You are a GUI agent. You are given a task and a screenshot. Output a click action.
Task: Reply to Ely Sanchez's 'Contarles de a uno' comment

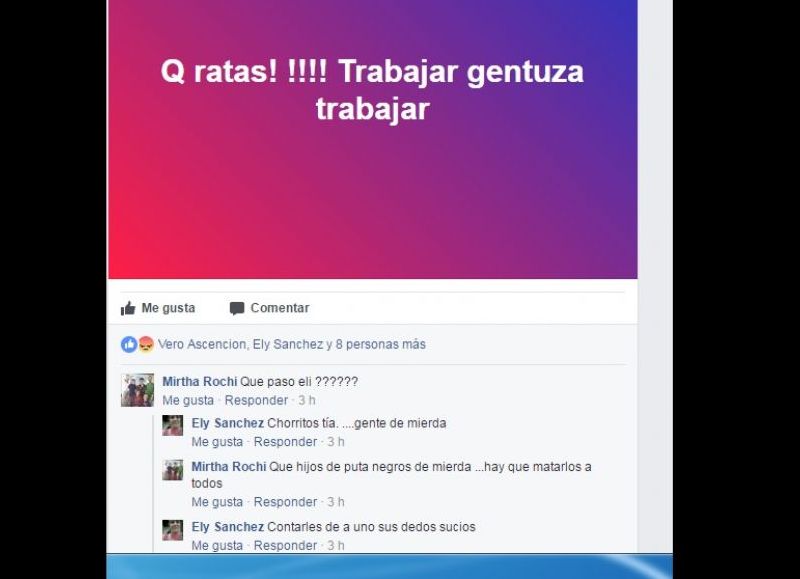point(285,546)
